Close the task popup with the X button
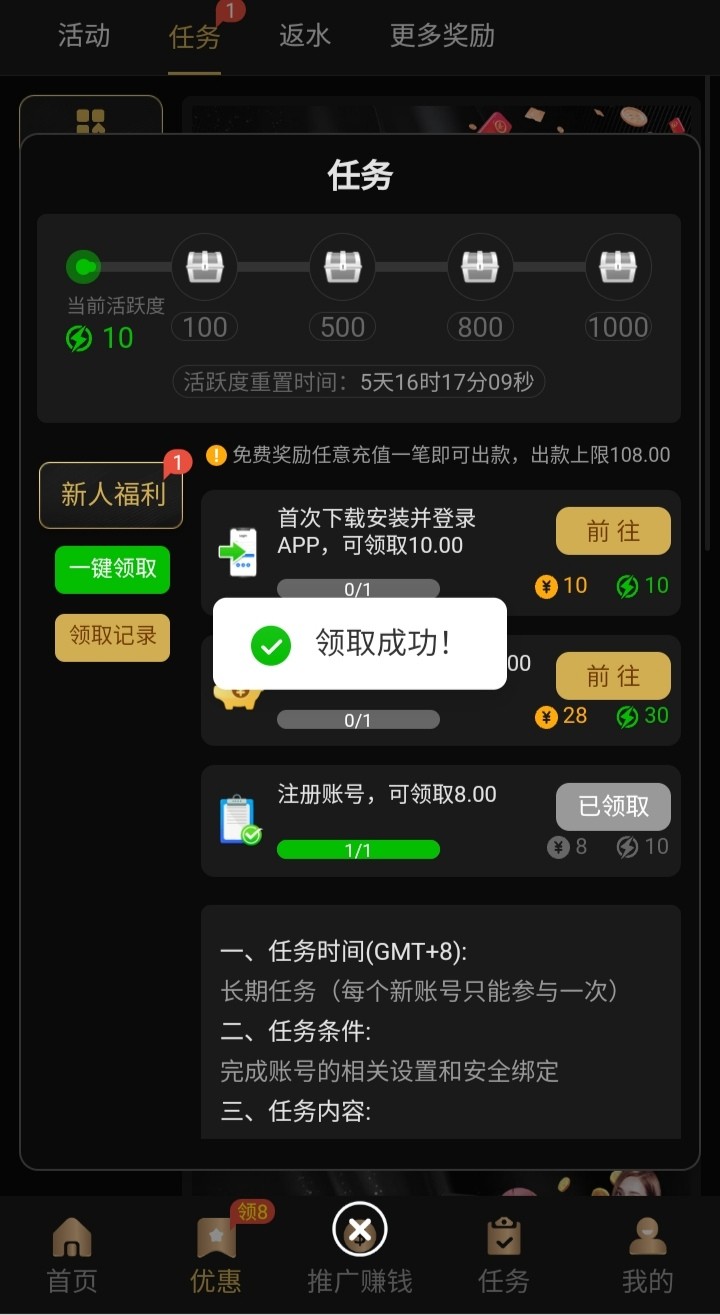This screenshot has width=720, height=1315. 360,1230
